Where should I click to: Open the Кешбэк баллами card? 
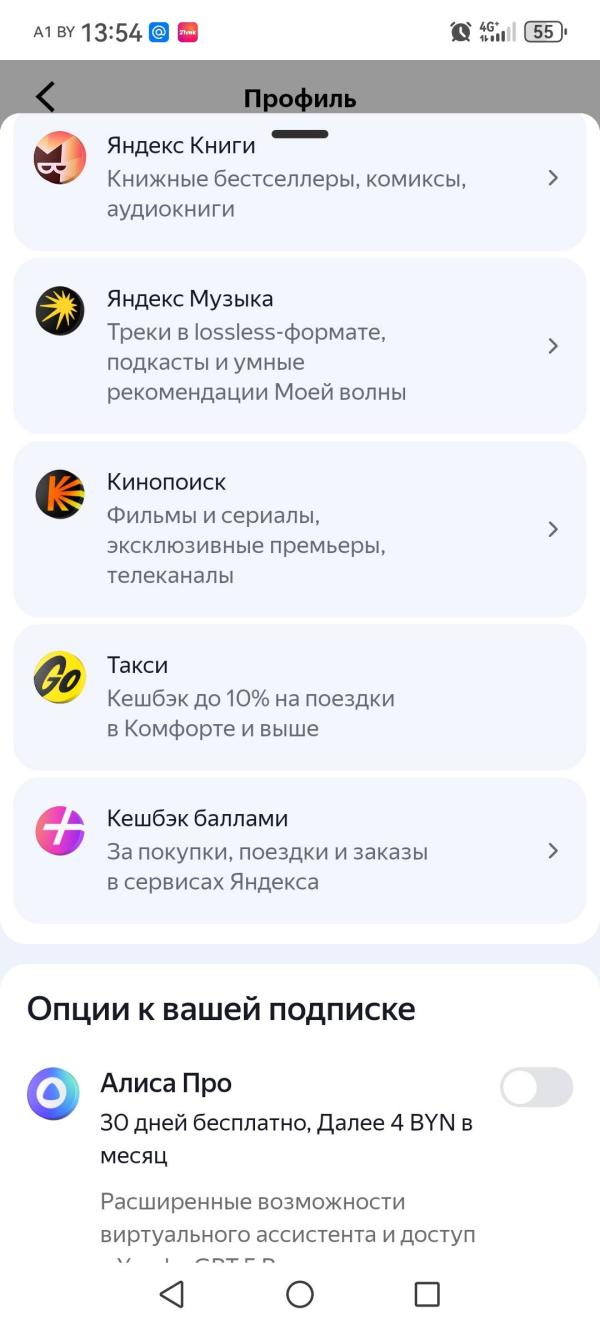pyautogui.click(x=300, y=851)
